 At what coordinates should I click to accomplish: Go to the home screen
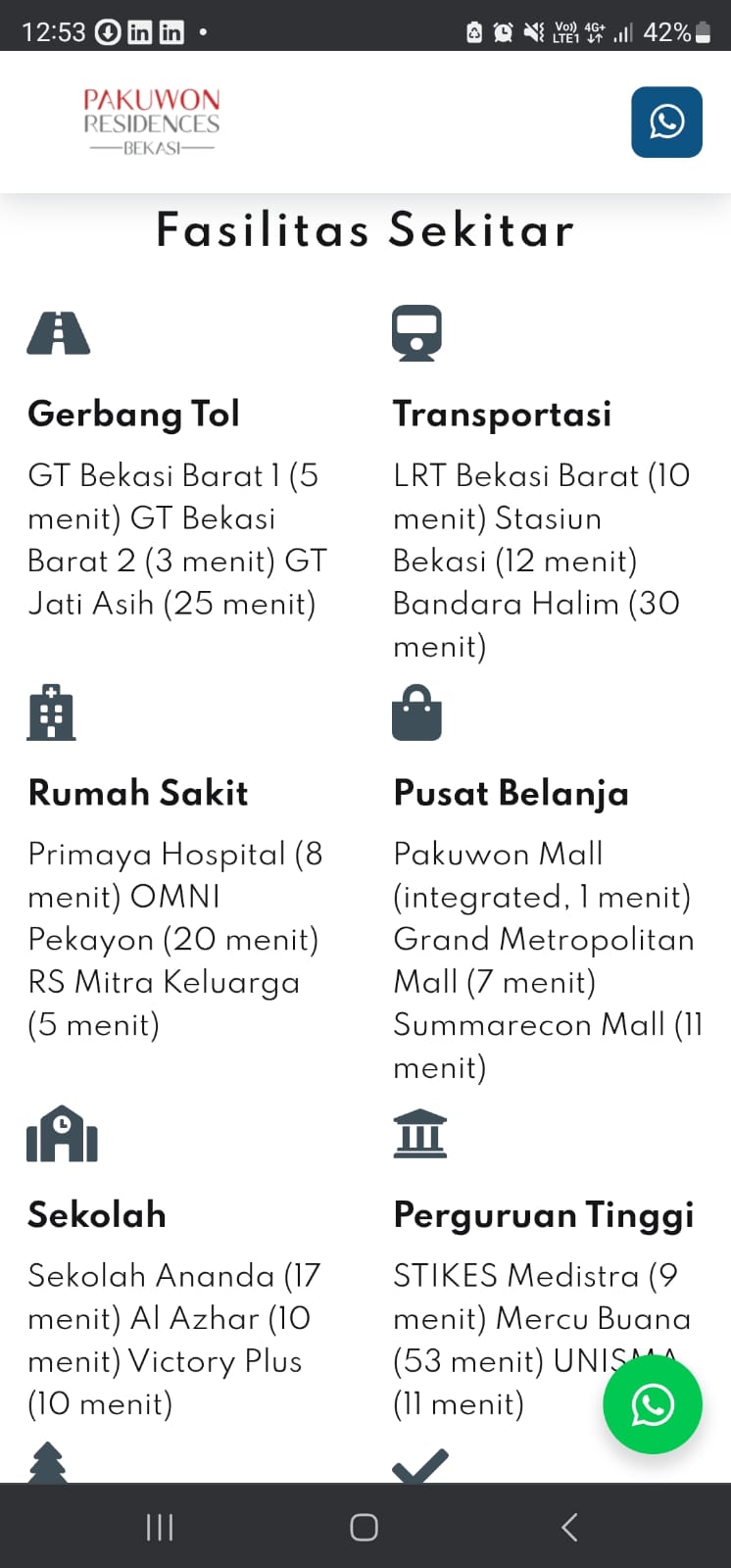tap(365, 1527)
